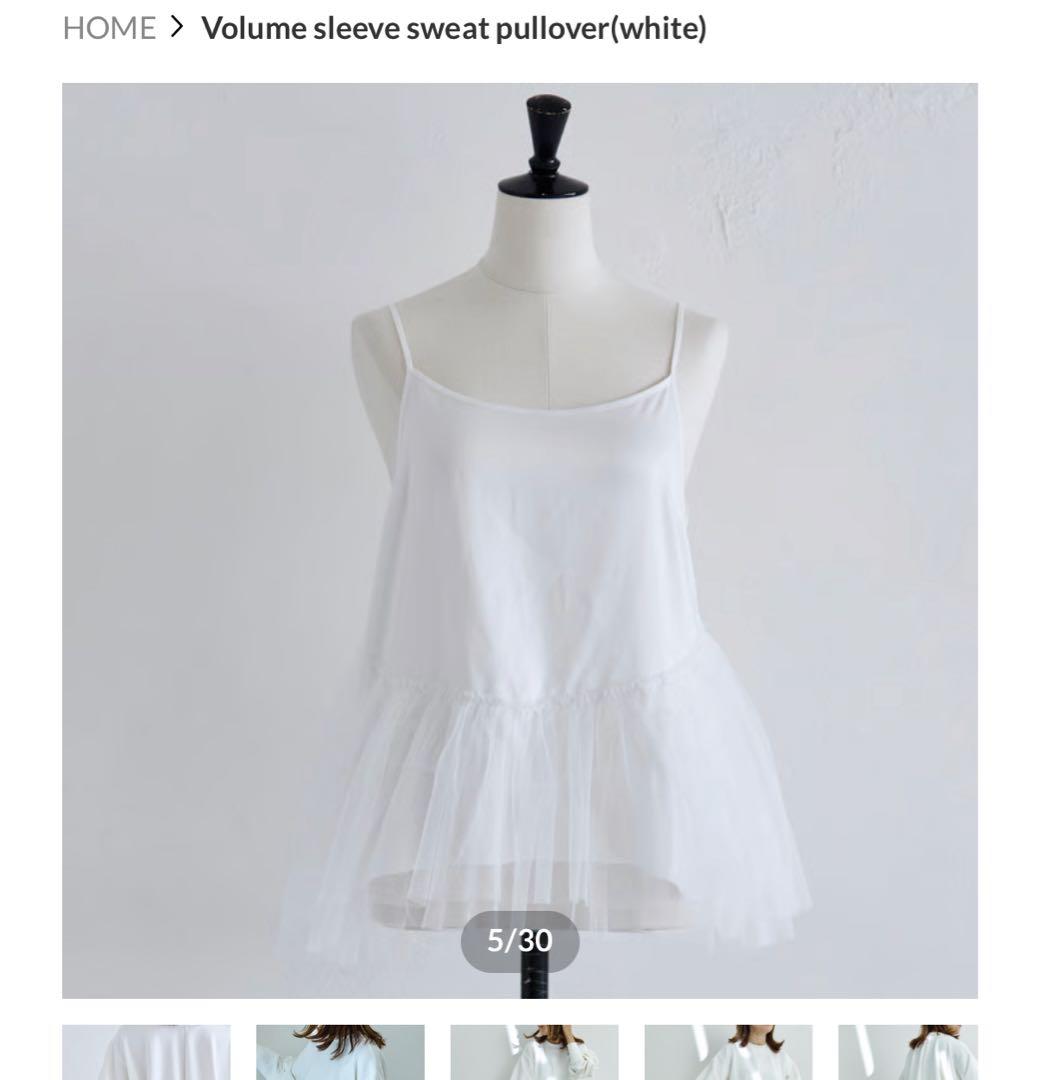This screenshot has width=1041, height=1080.
Task: Open the main camisole product photo
Action: tap(519, 540)
